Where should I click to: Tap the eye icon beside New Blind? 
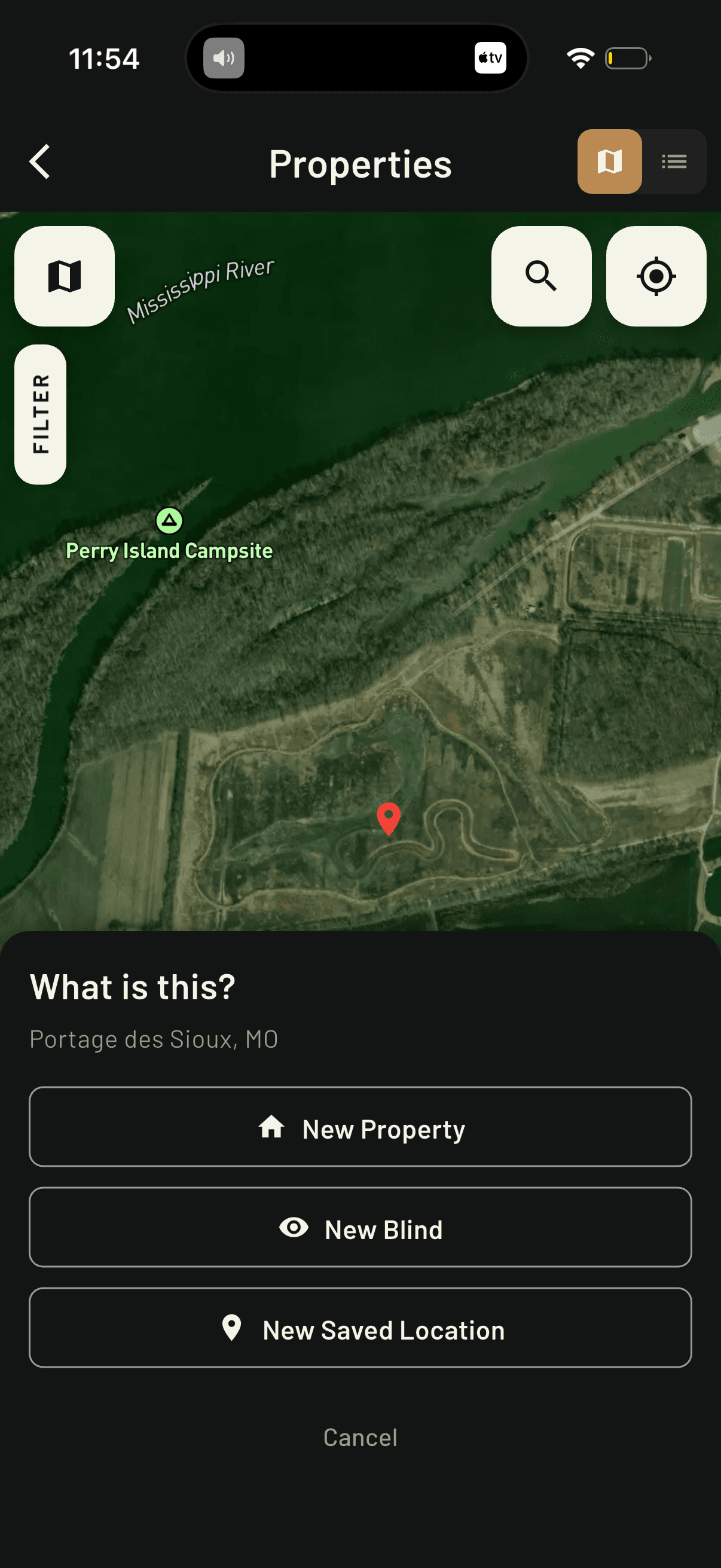pos(295,1229)
